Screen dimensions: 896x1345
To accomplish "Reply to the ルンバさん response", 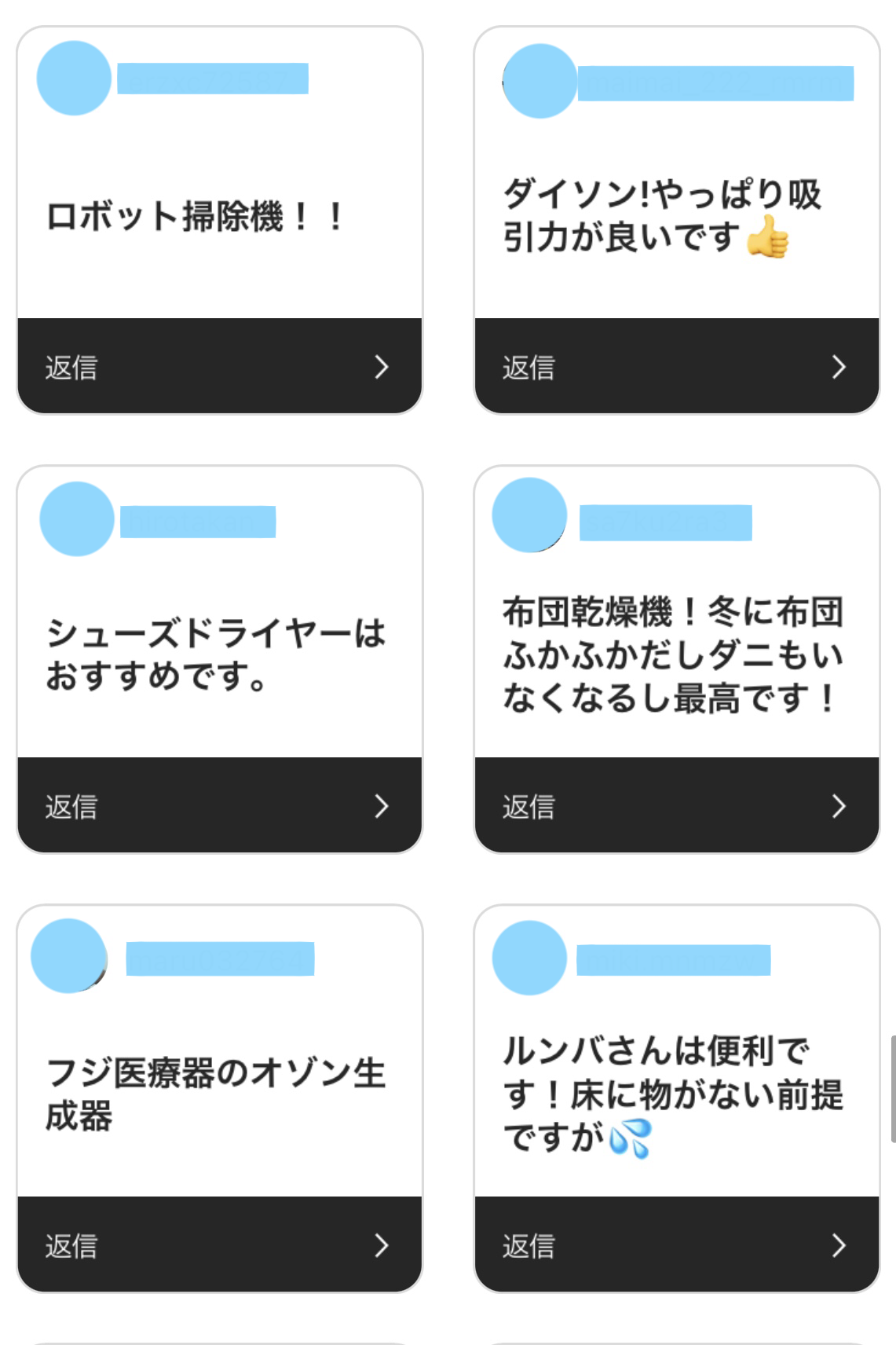I will [676, 1244].
